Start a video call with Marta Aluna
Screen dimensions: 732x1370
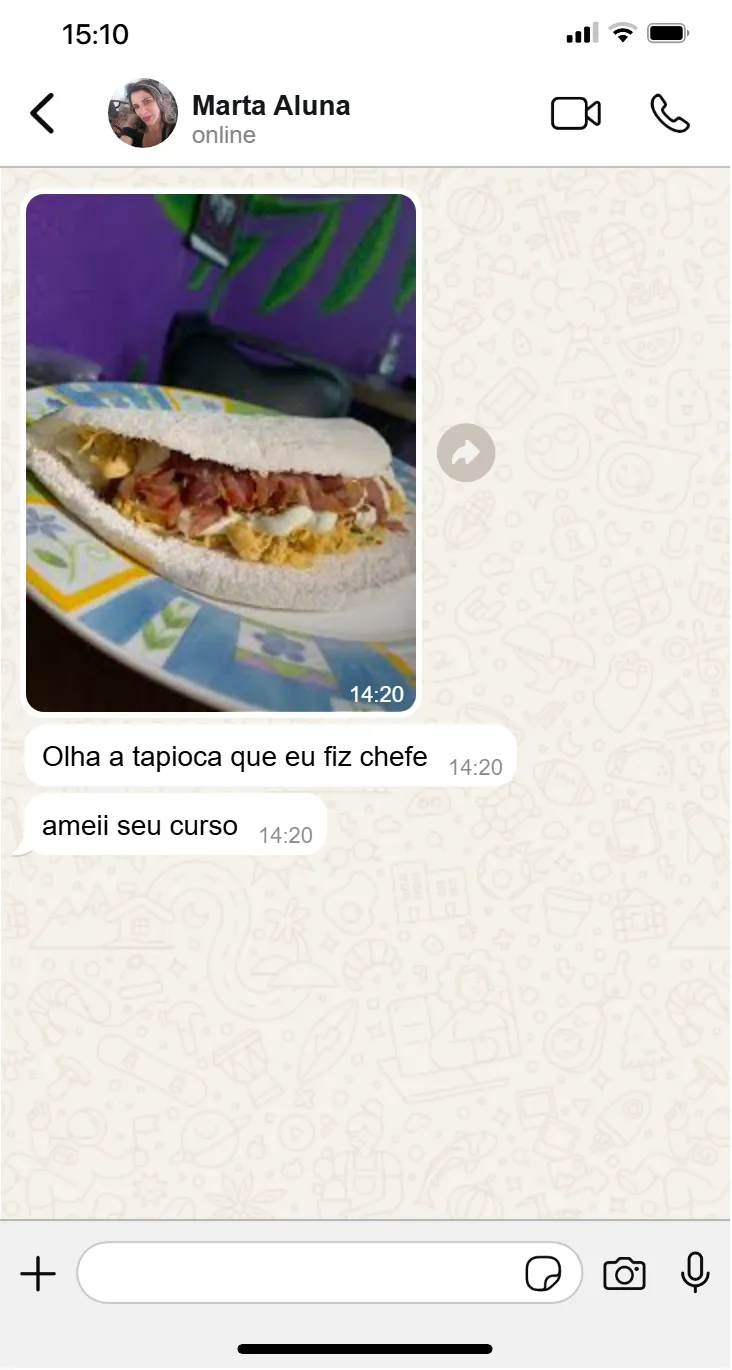click(x=576, y=114)
